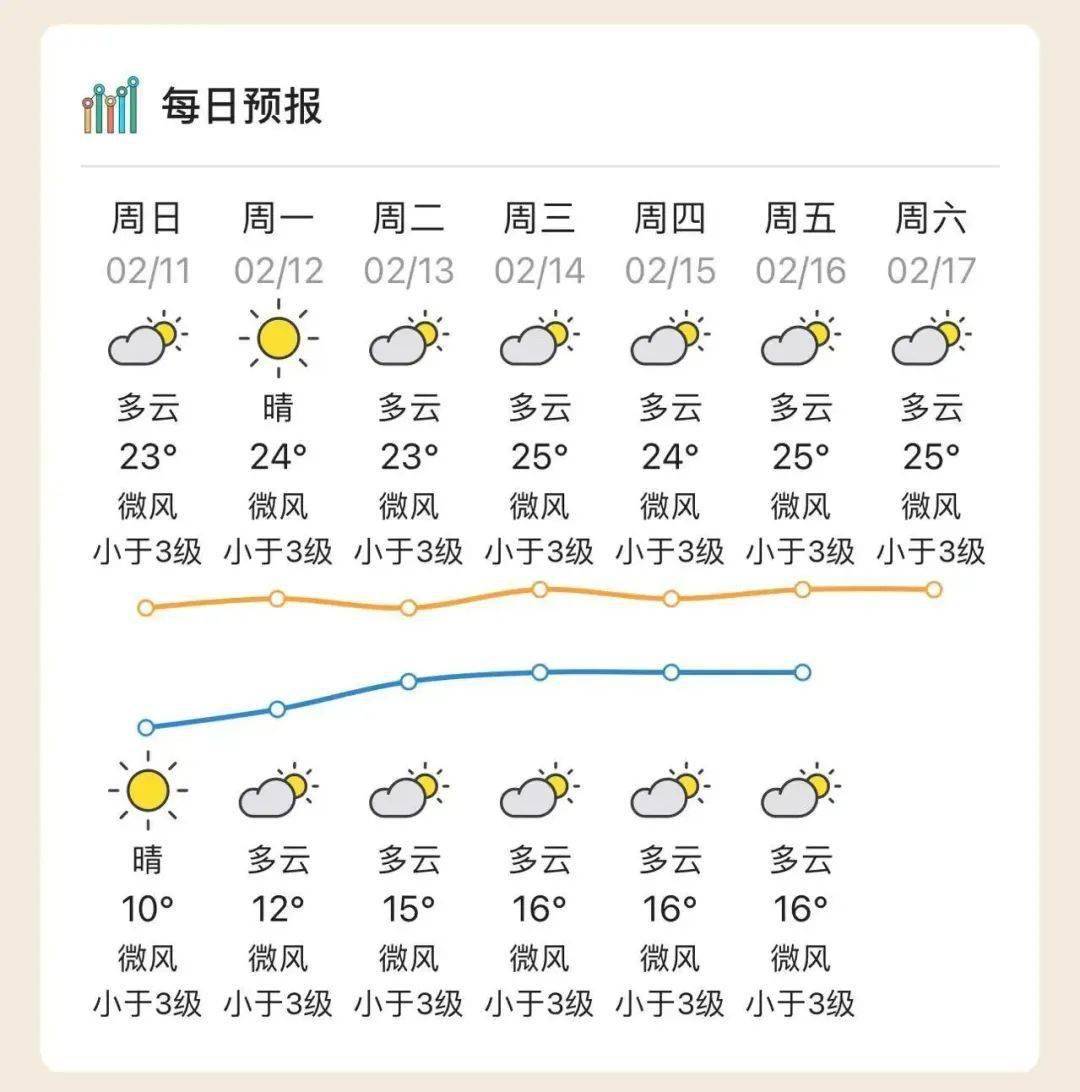Click the cloudy icon under 周日
The image size is (1080, 1092).
(x=145, y=340)
